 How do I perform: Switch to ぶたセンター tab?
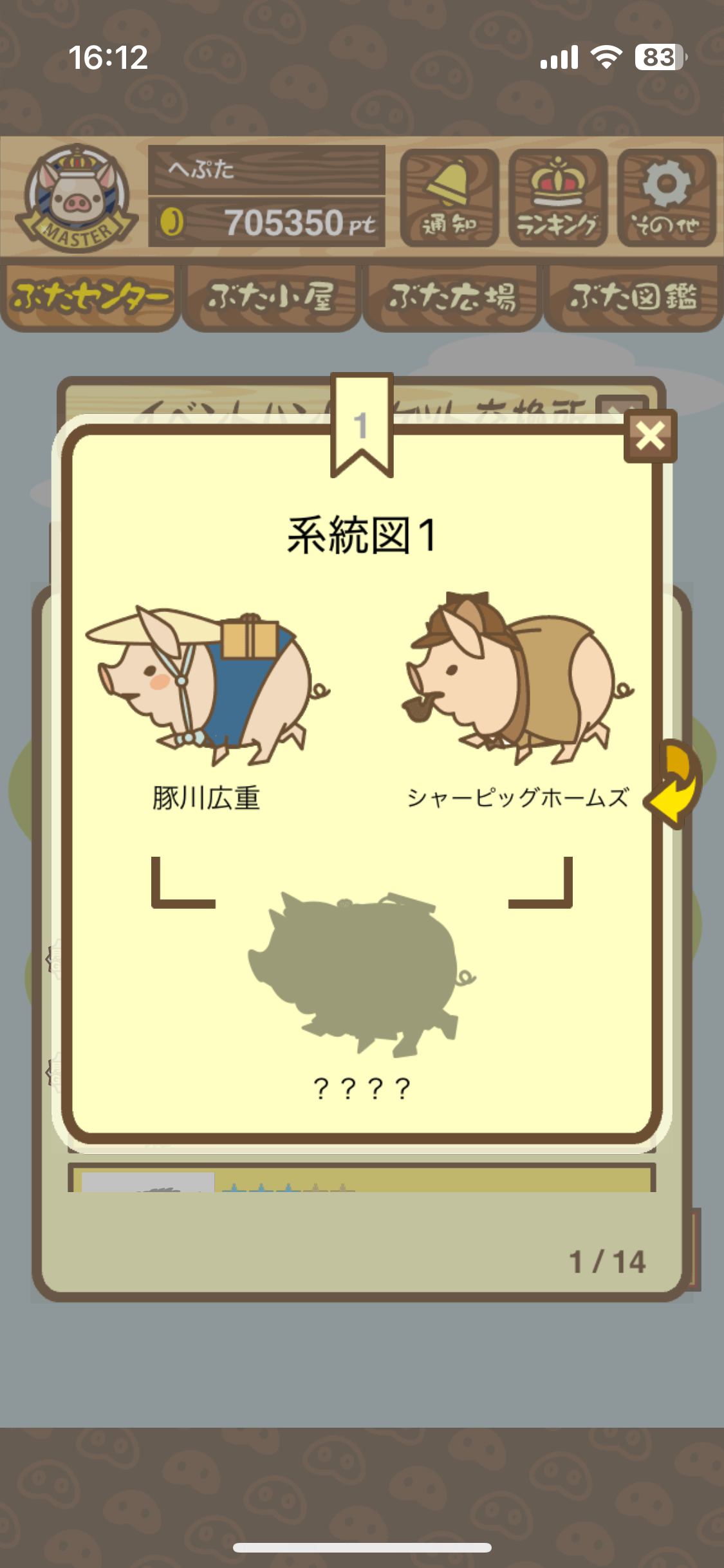pos(90,297)
